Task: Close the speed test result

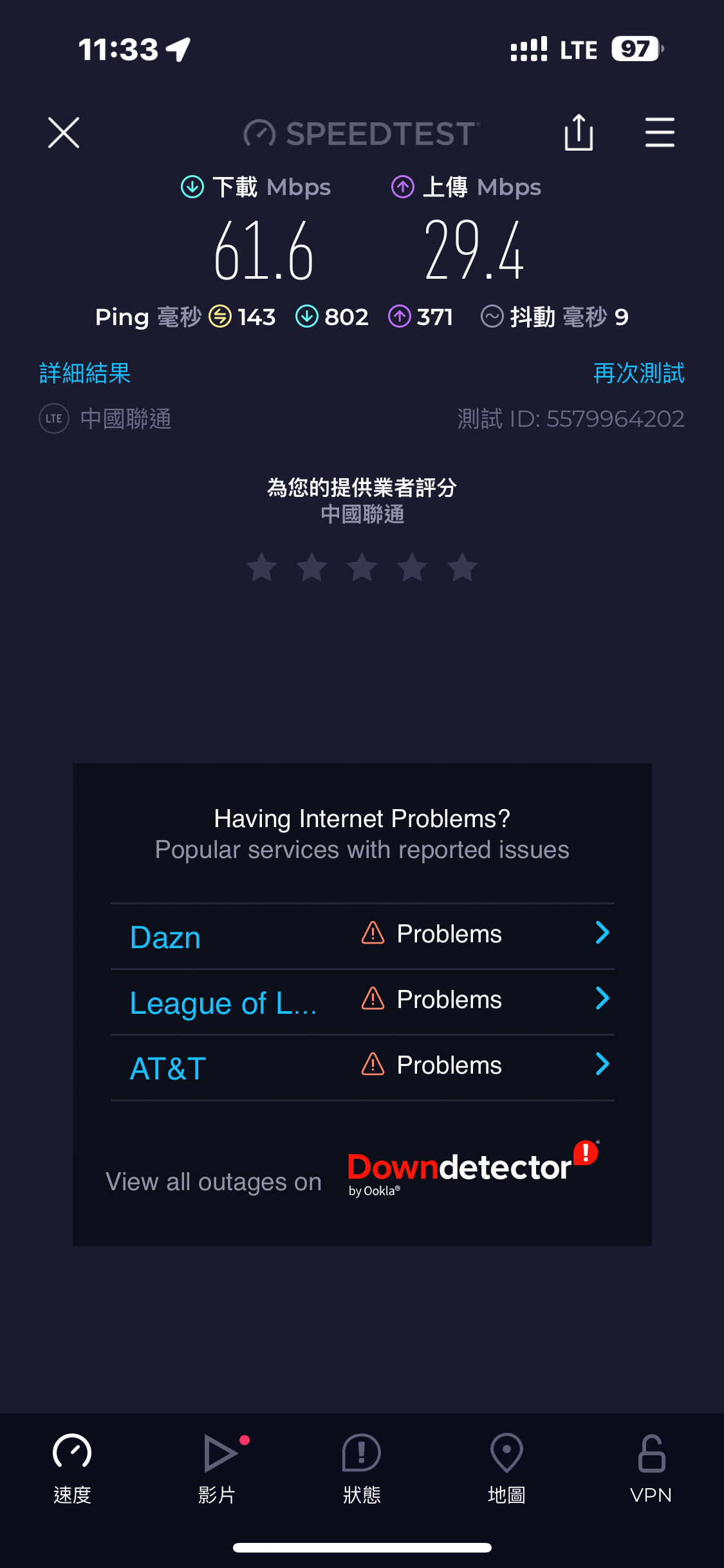Action: (x=64, y=133)
